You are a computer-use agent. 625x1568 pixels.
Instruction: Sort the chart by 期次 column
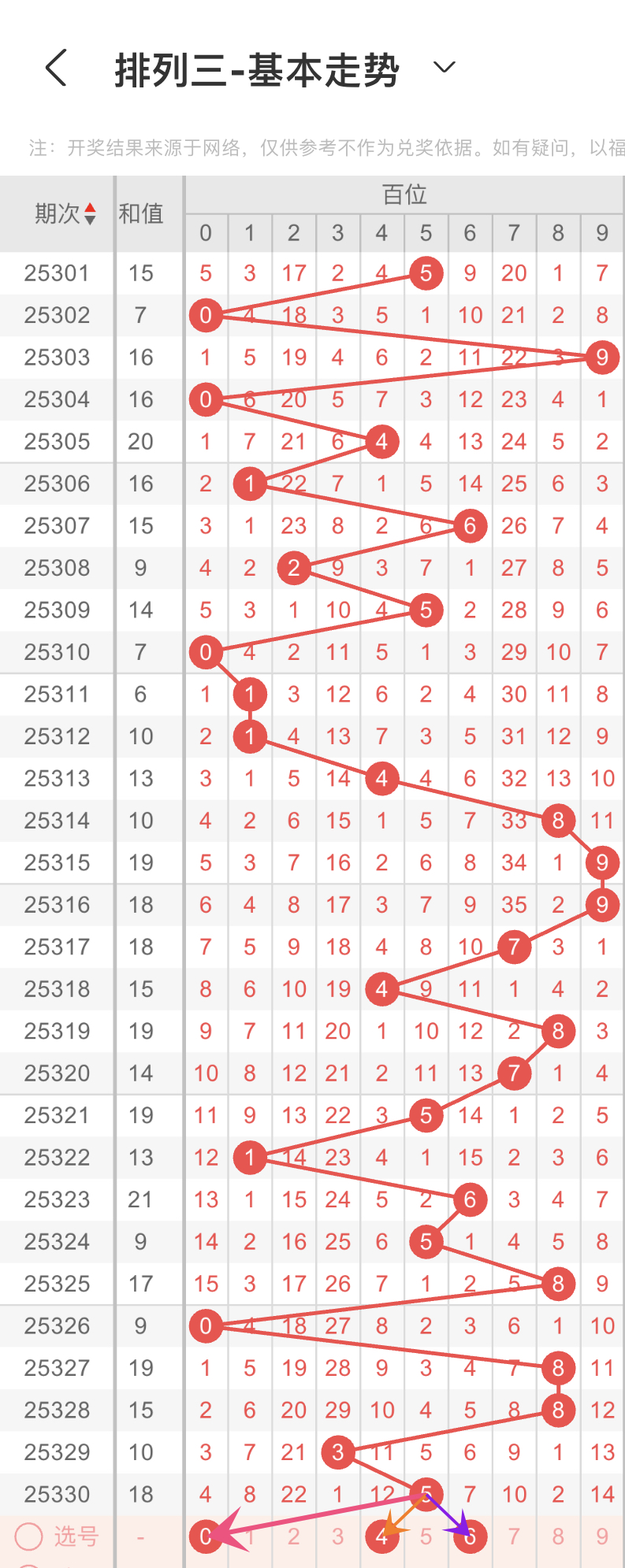65,213
